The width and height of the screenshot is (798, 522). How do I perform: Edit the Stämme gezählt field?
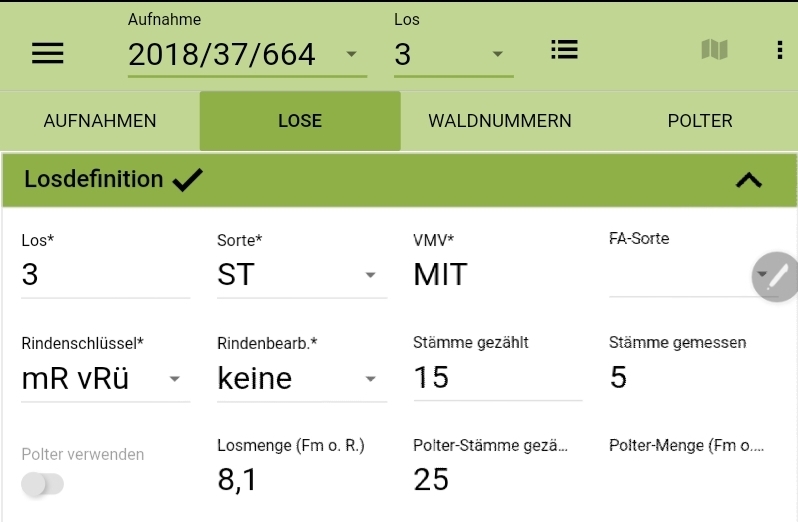pyautogui.click(x=497, y=378)
